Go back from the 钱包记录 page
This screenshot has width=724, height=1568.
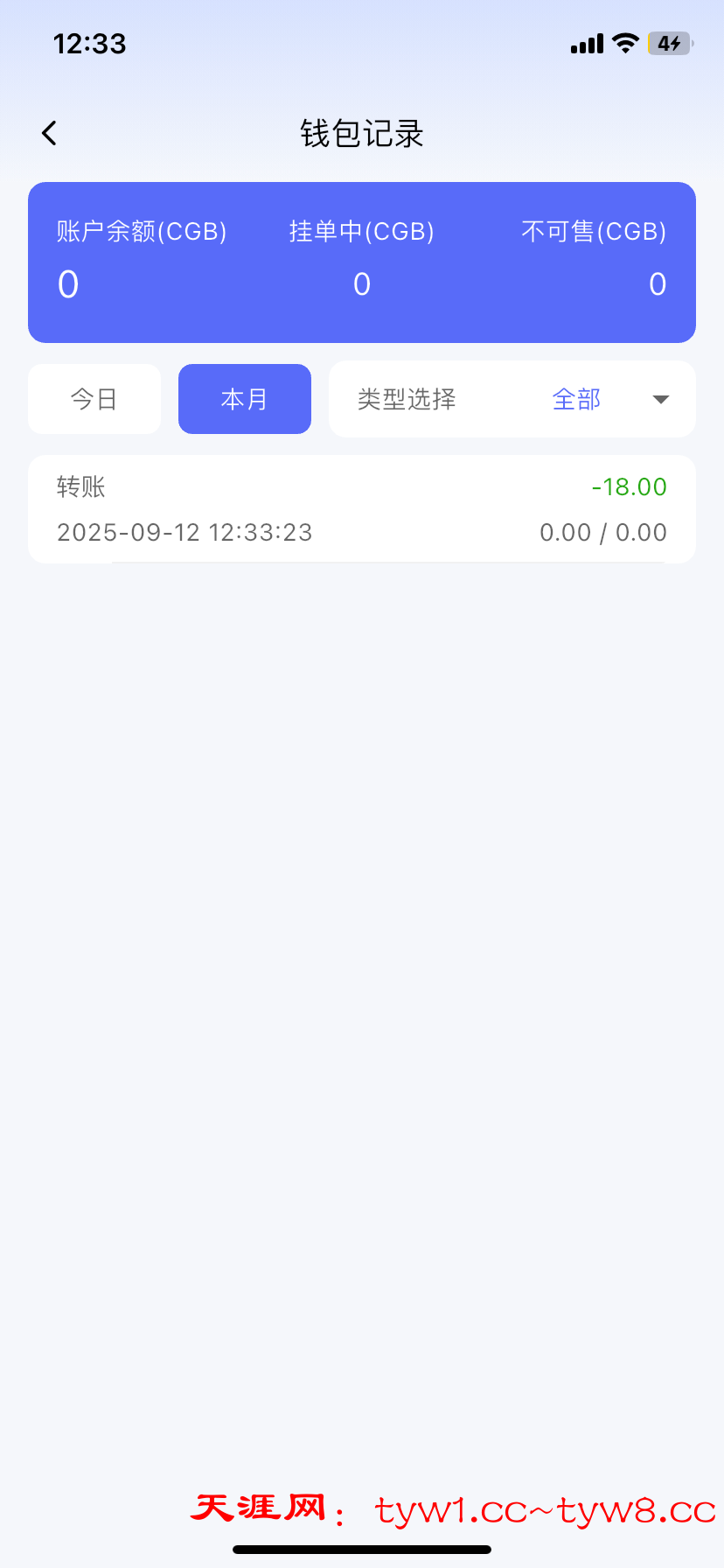[x=50, y=133]
